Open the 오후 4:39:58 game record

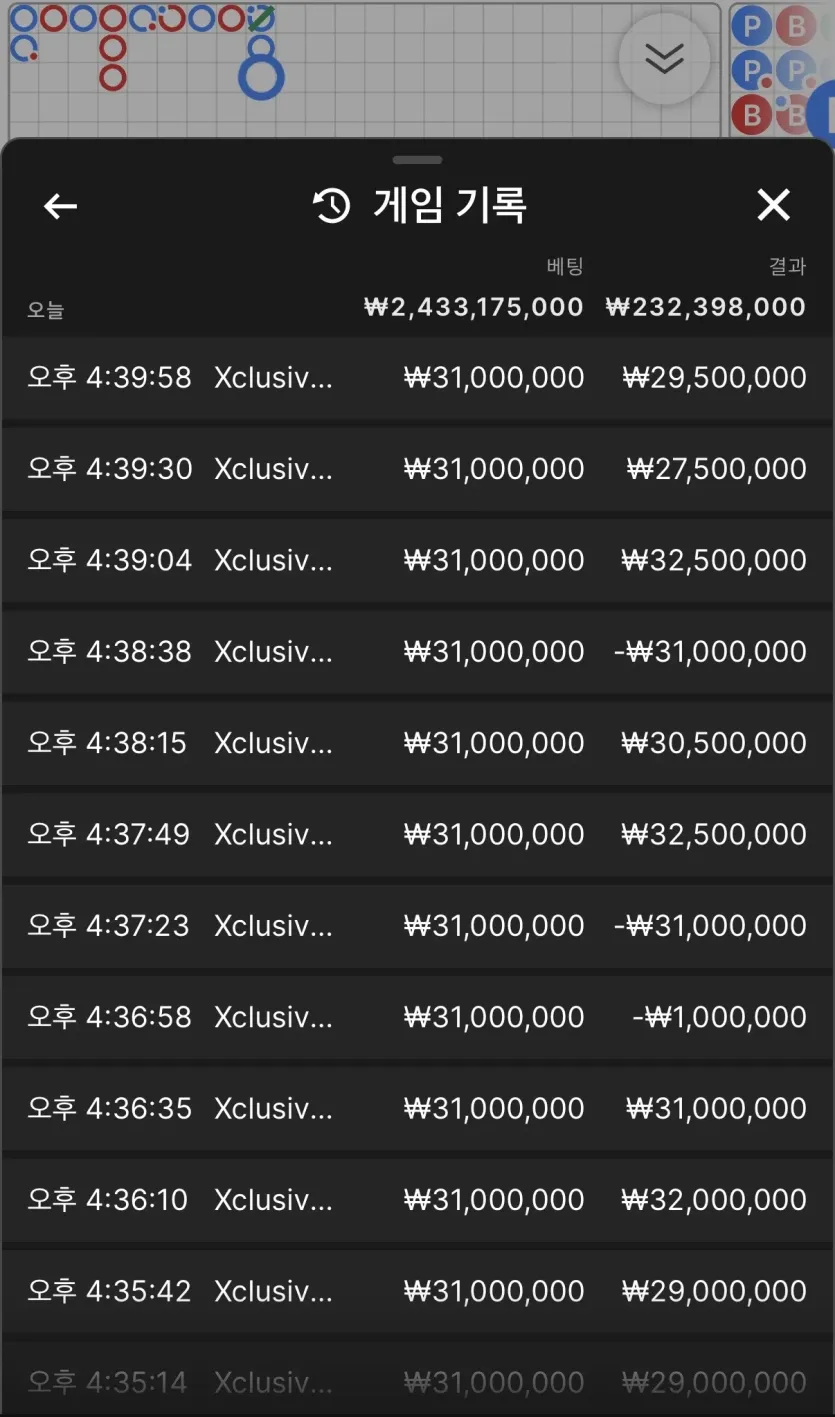[x=417, y=378]
